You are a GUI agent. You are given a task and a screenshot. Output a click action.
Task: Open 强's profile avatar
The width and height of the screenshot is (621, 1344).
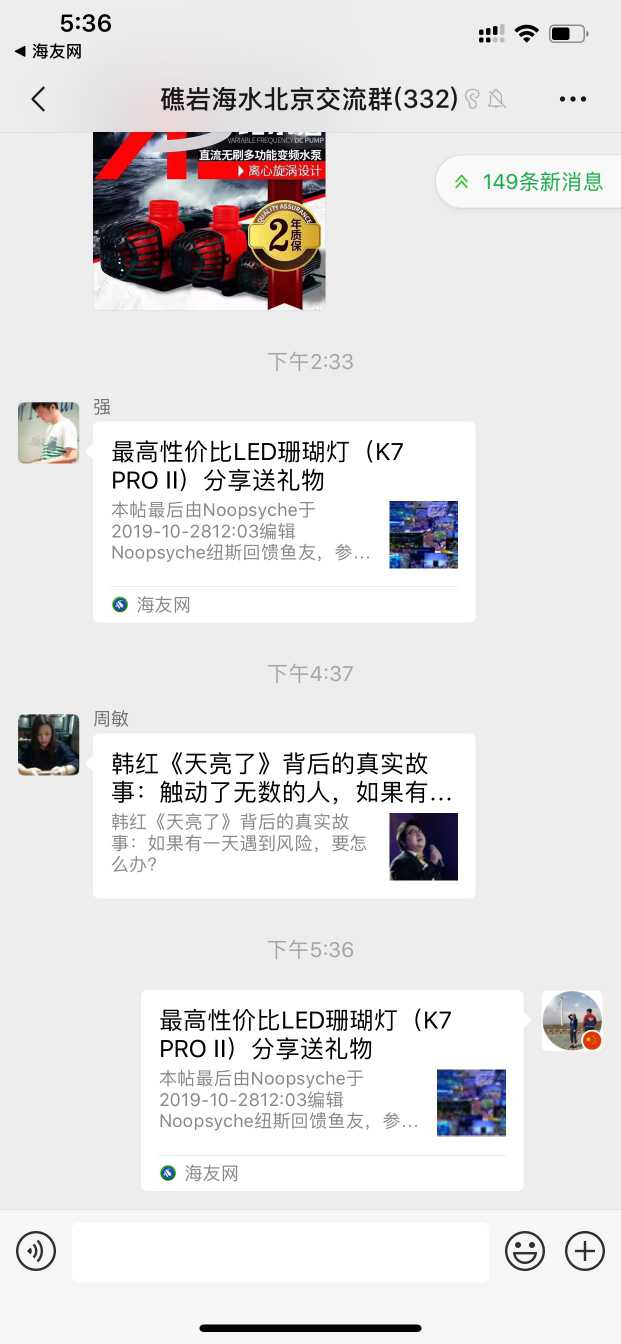(x=48, y=433)
